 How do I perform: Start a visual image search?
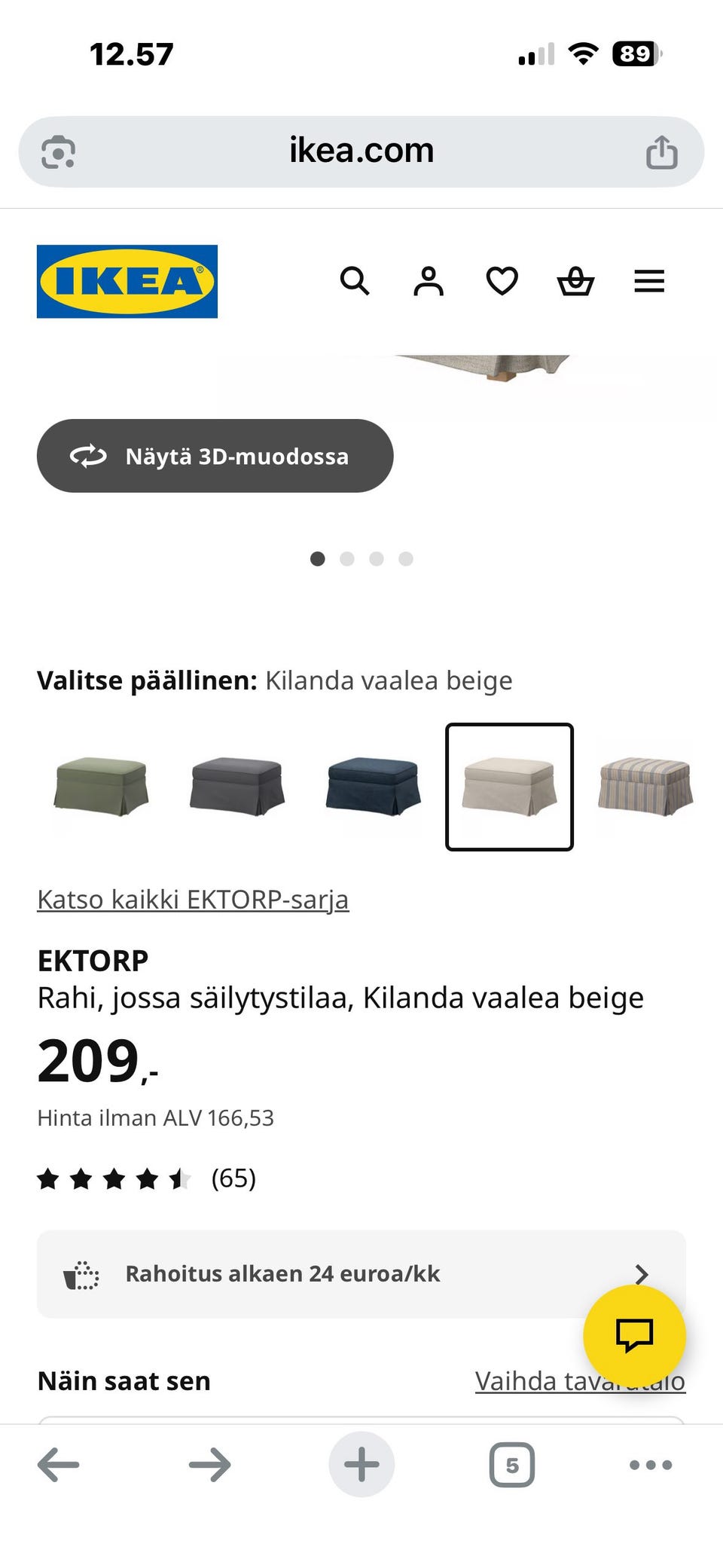pos(56,151)
